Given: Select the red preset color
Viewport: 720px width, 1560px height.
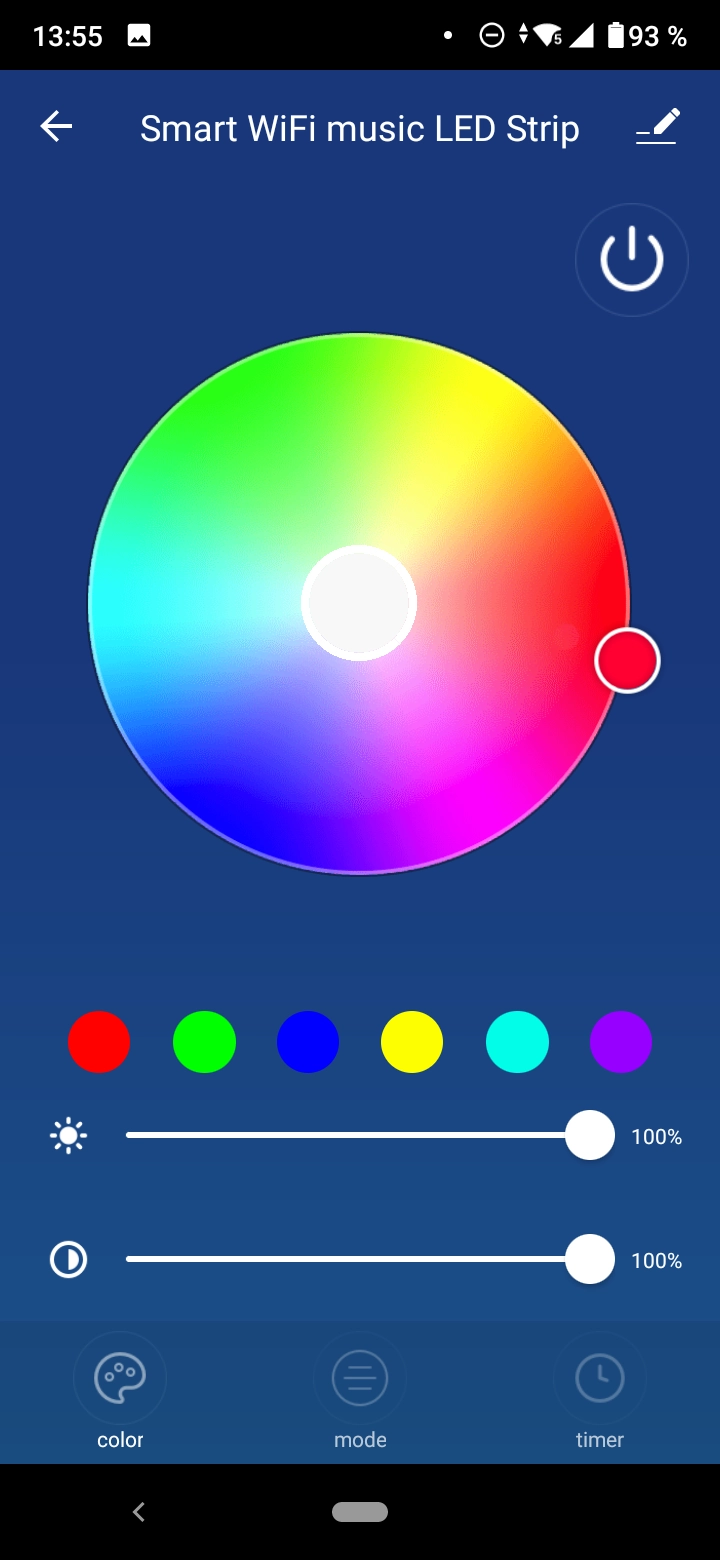Looking at the screenshot, I should 99,1042.
